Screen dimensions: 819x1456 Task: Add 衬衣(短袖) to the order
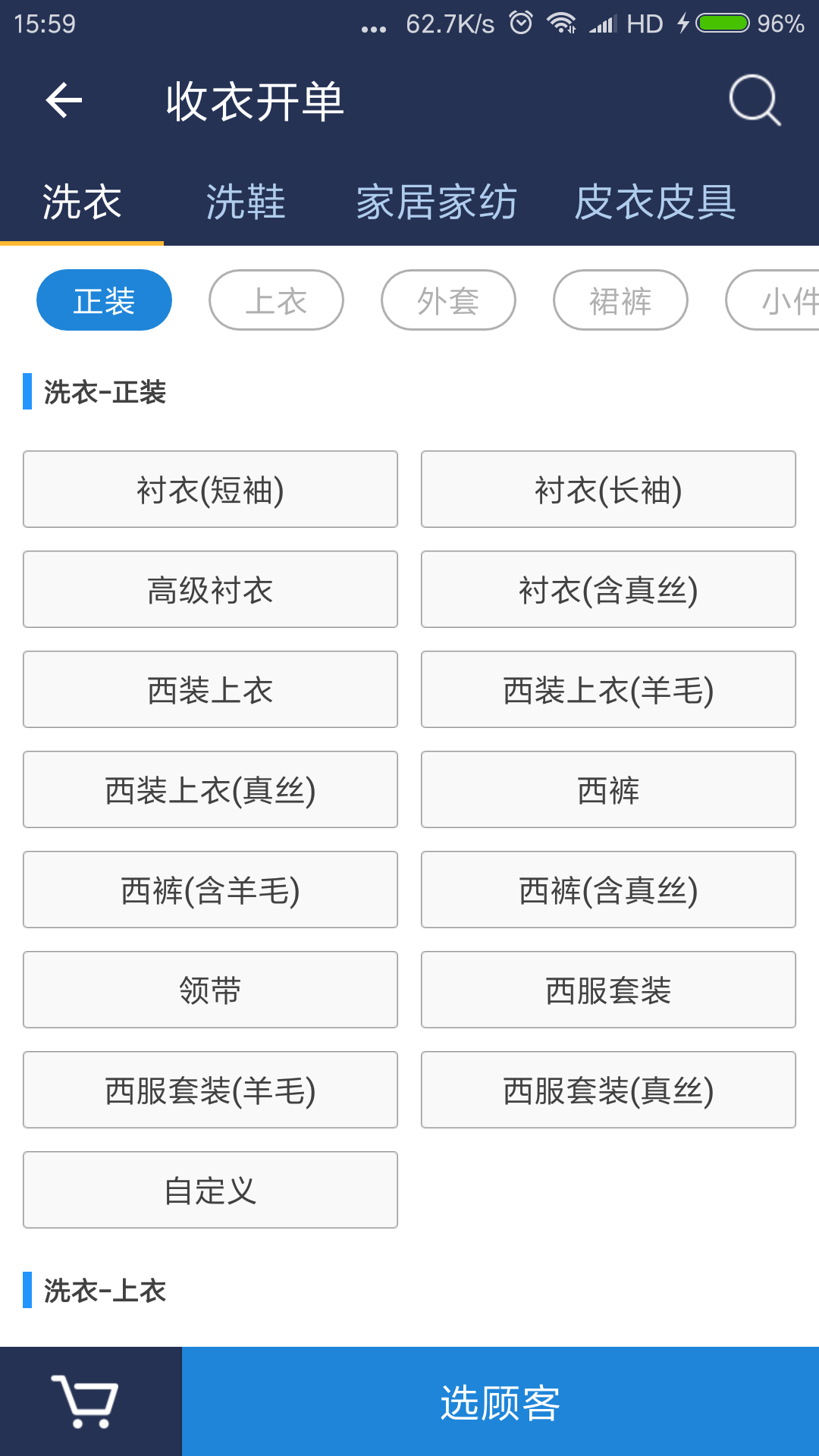tap(209, 489)
